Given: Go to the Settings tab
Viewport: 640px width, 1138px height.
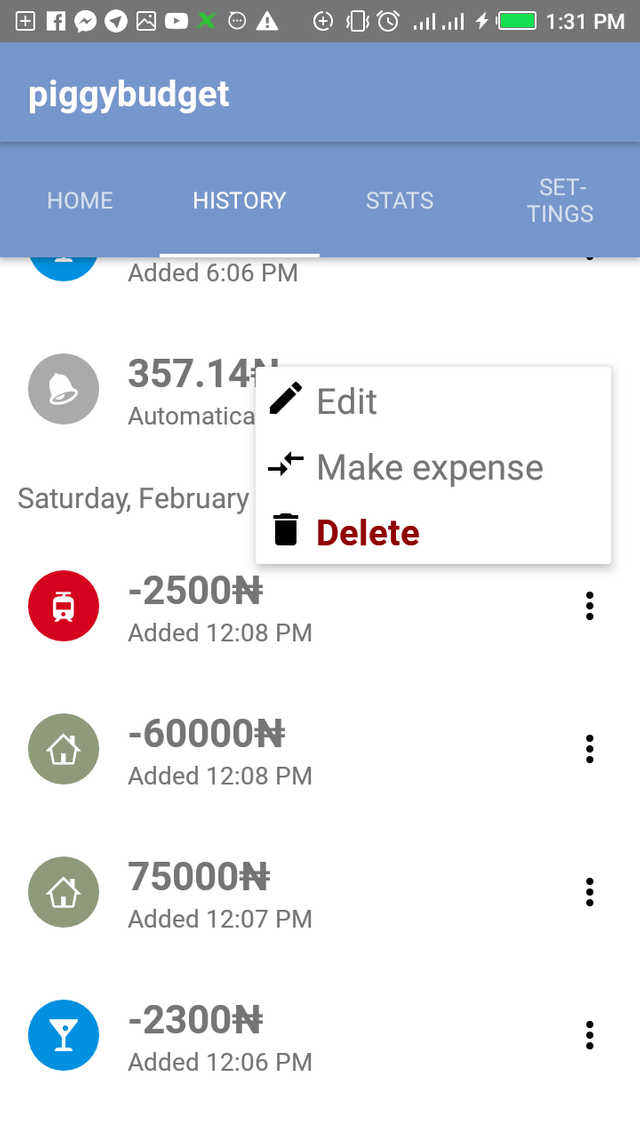Looking at the screenshot, I should [x=560, y=200].
